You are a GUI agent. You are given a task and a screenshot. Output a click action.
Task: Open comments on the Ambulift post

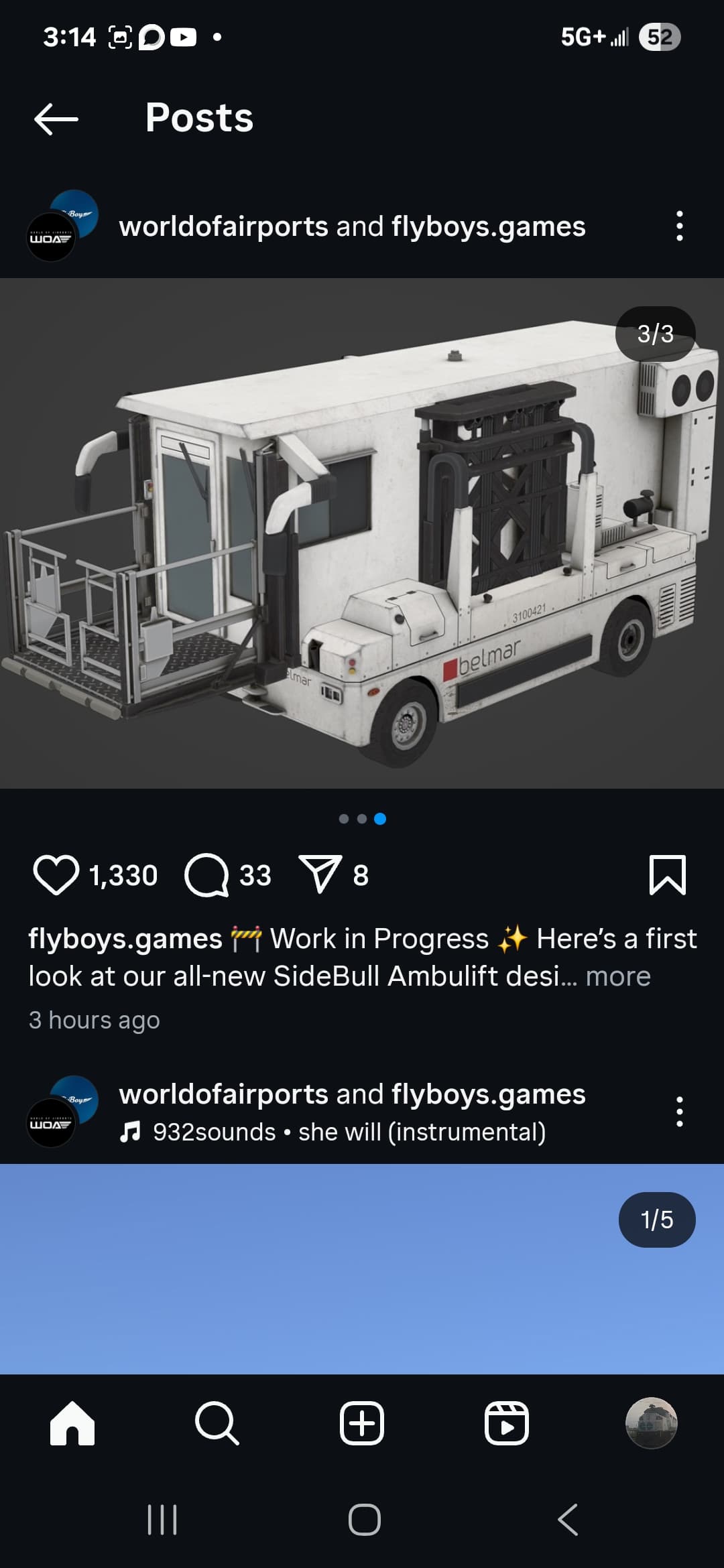(x=206, y=875)
